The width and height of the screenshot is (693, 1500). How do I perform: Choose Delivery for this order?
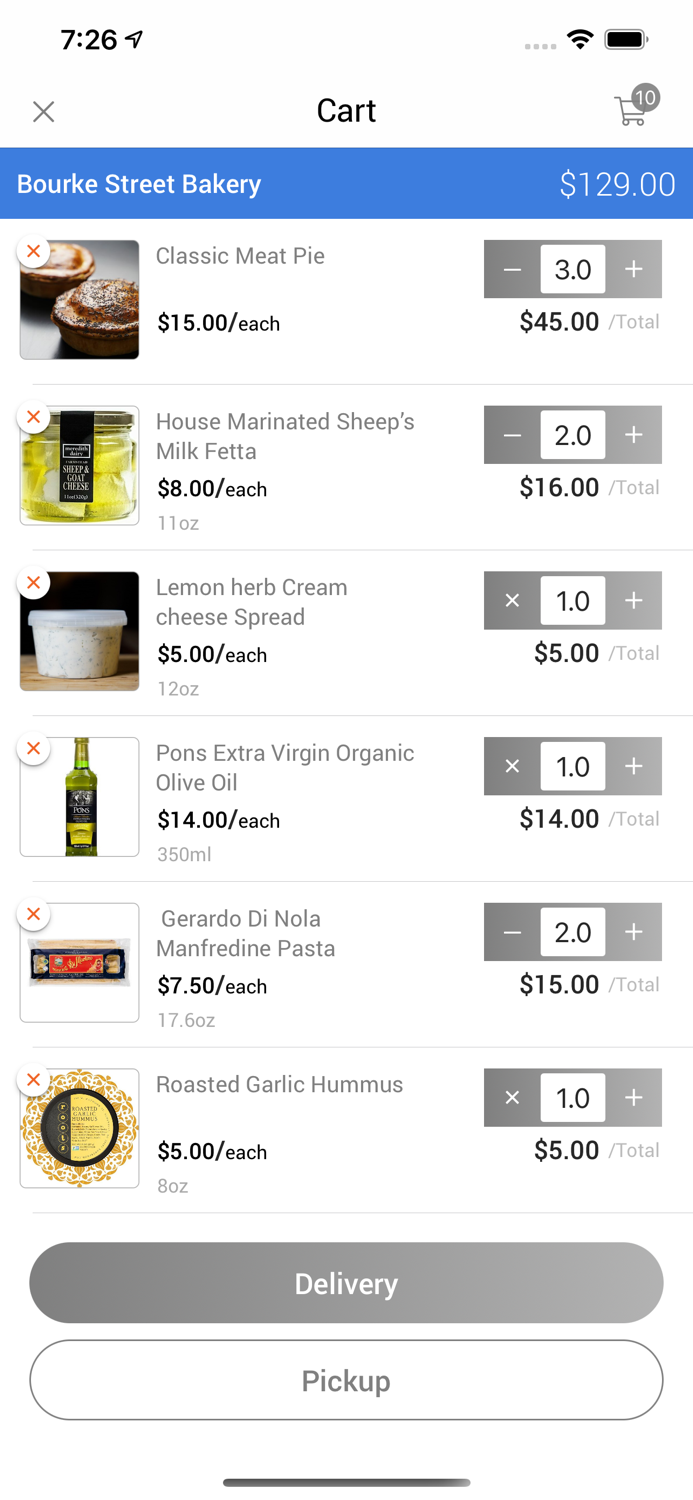pos(346,1283)
